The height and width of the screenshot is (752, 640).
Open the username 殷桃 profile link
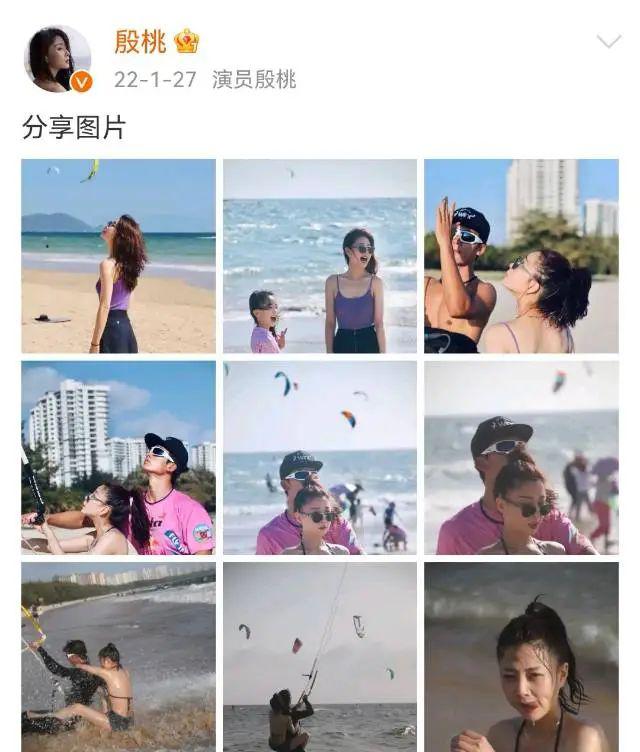[140, 42]
